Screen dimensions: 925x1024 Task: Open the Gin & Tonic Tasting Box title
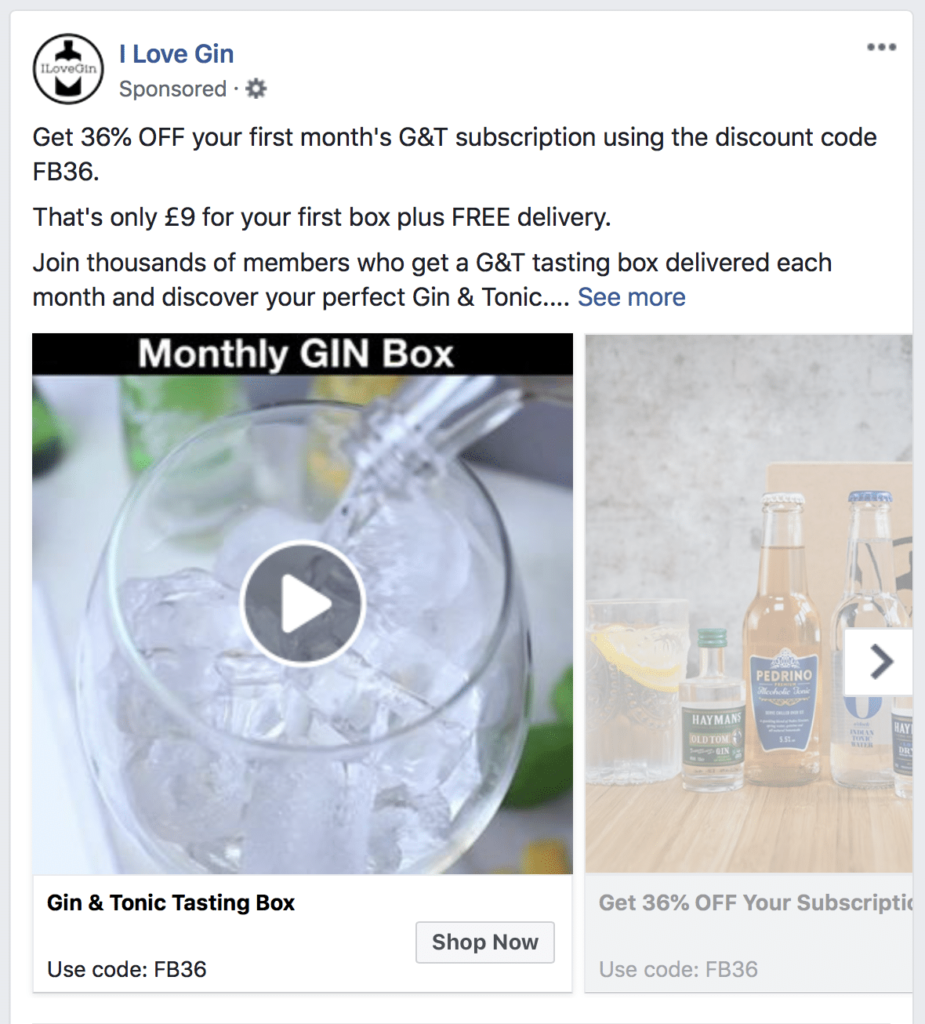click(171, 903)
